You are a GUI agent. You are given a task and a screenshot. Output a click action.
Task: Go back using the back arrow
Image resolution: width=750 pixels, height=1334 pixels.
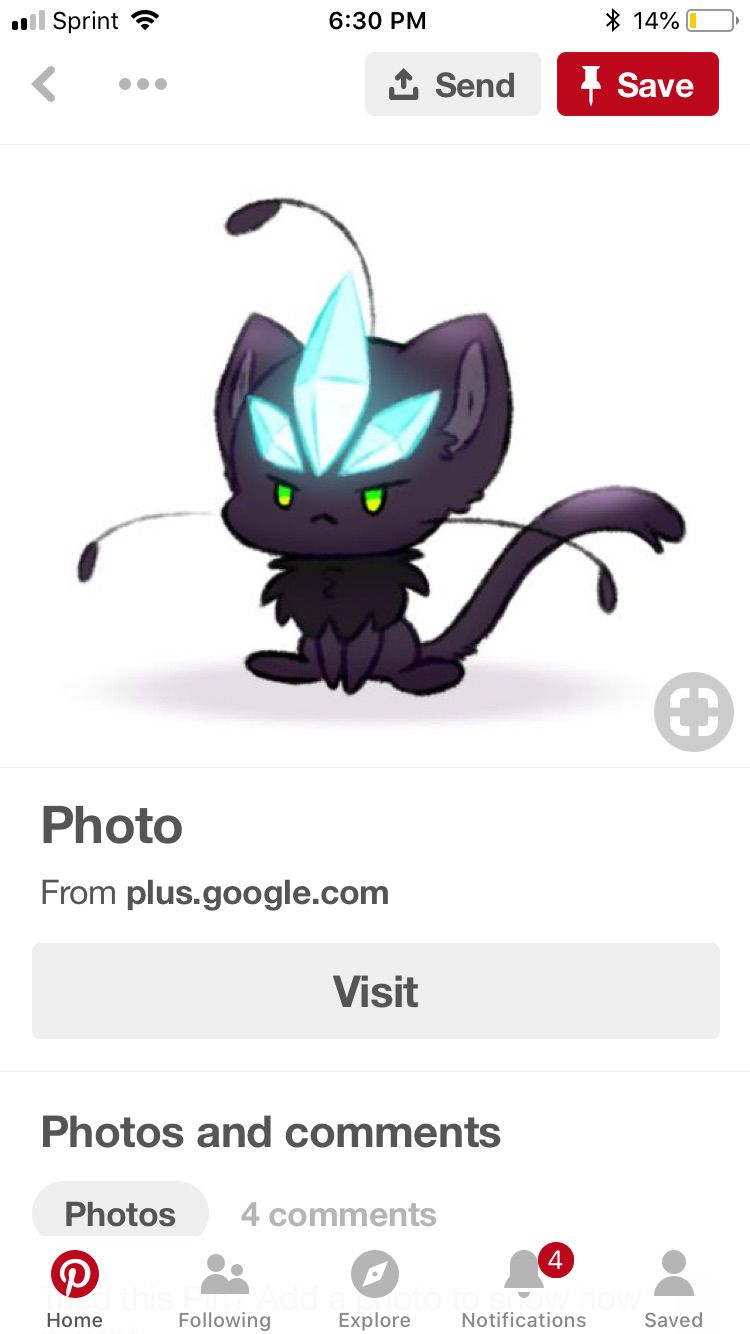[44, 85]
